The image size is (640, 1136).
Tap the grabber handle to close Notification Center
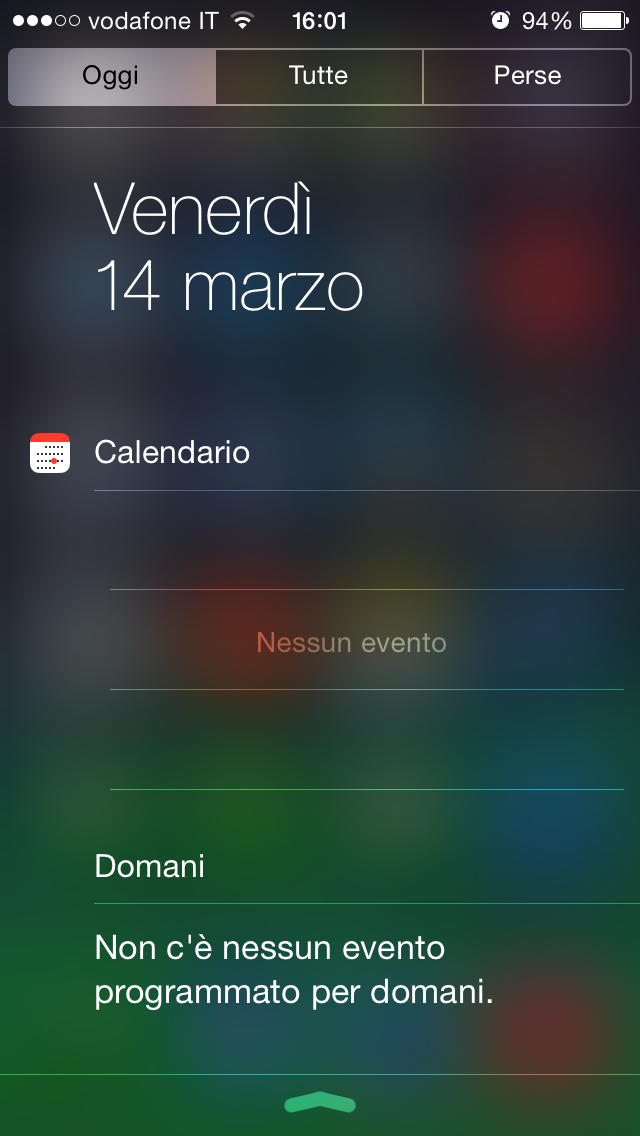(320, 1103)
